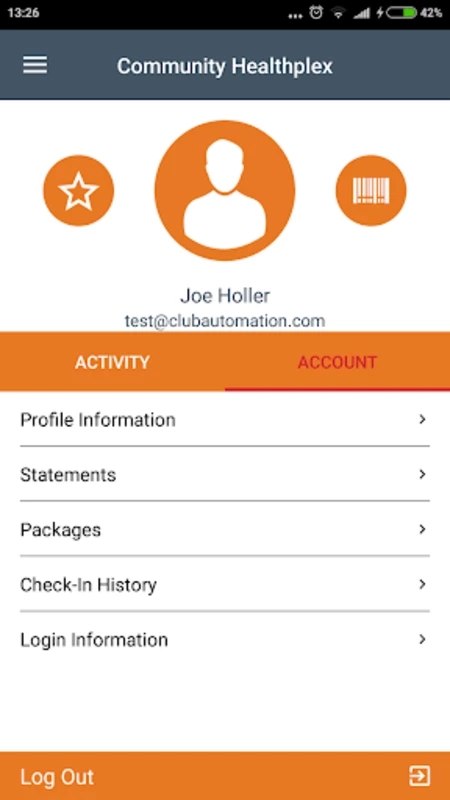
Task: Open Profile Information
Action: point(224,419)
